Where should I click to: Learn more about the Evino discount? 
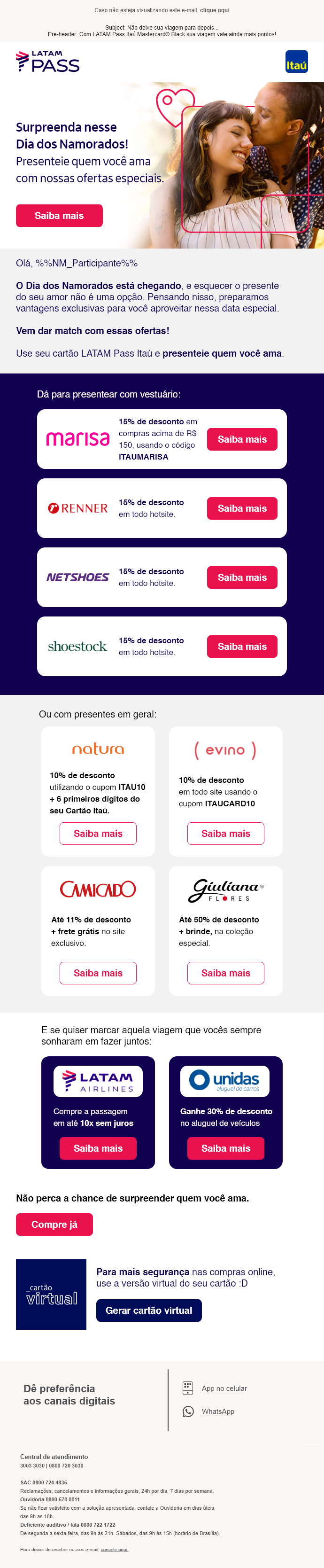(225, 833)
